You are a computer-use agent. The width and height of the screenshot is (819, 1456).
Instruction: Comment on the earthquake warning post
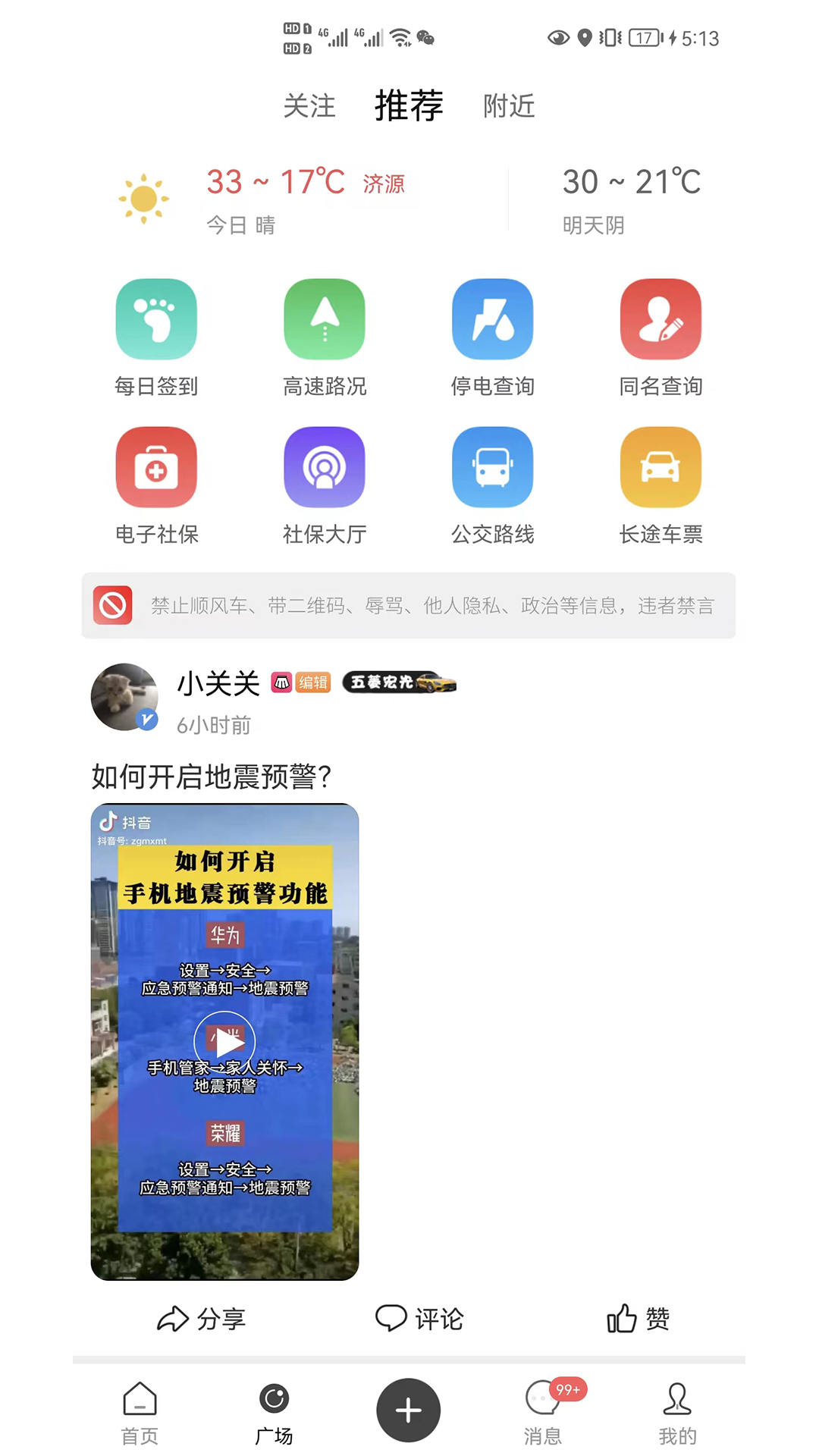click(x=419, y=1319)
